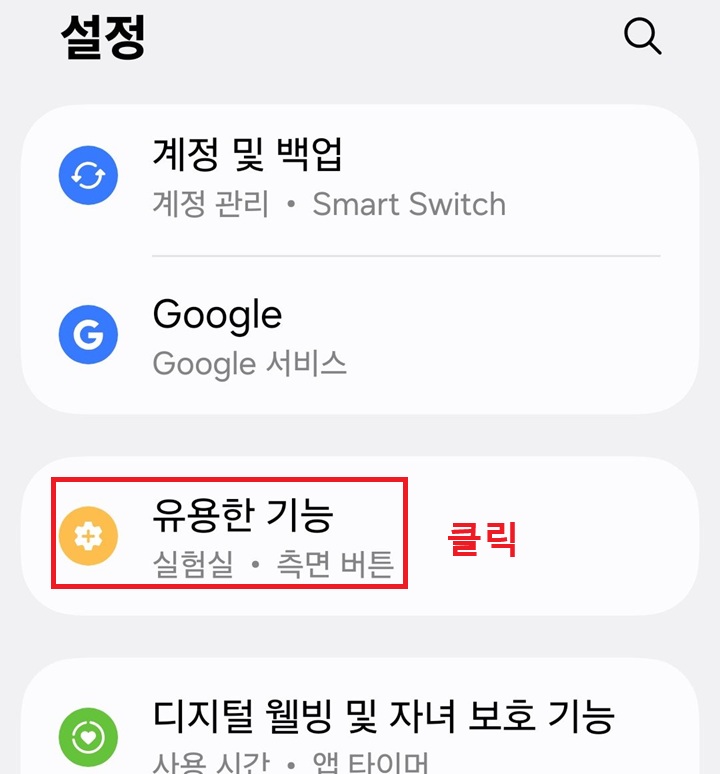Image resolution: width=720 pixels, height=774 pixels.
Task: Select 실험실 in the subtitle row
Action: coord(188,565)
